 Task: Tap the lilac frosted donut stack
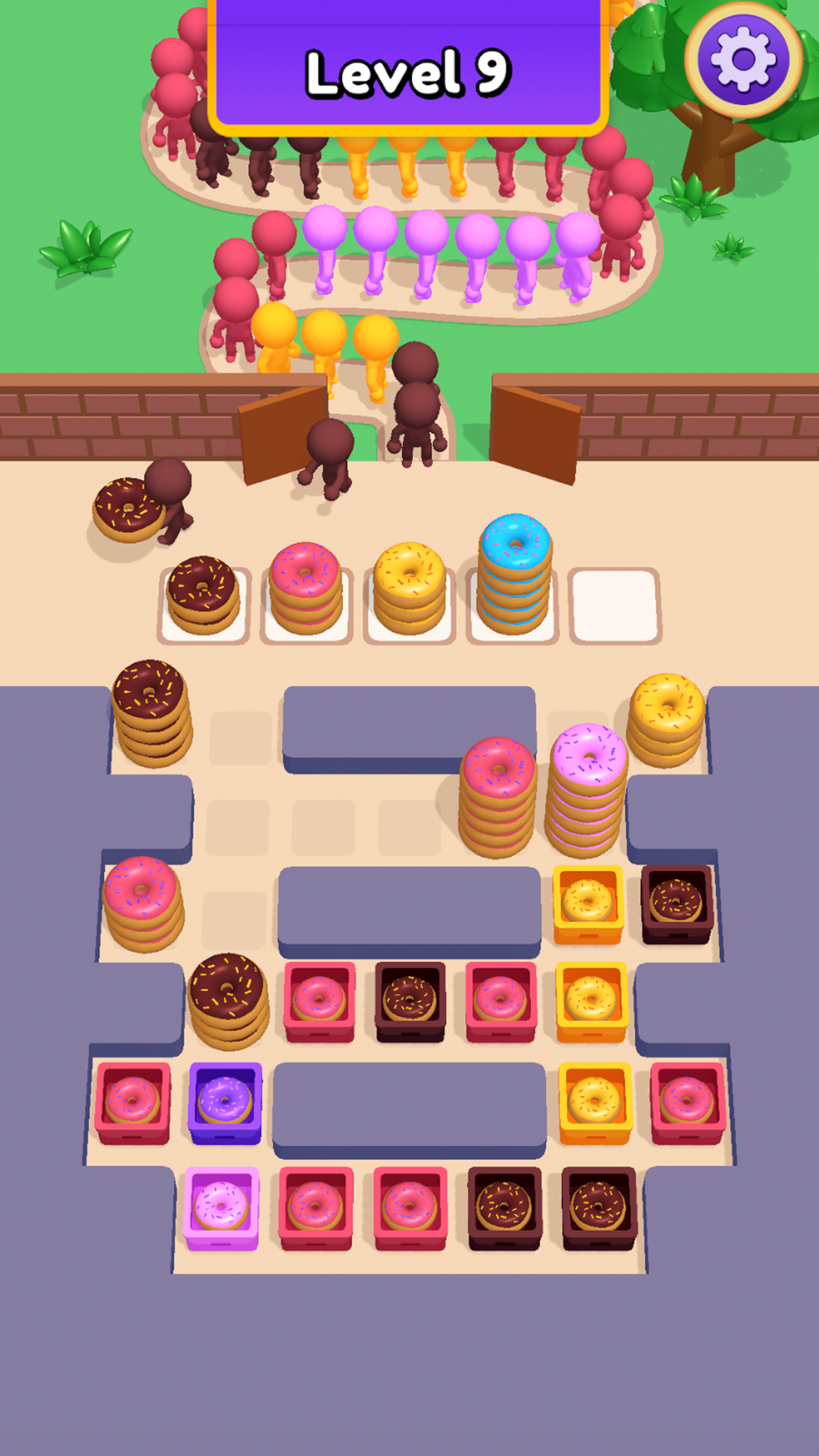[x=587, y=790]
